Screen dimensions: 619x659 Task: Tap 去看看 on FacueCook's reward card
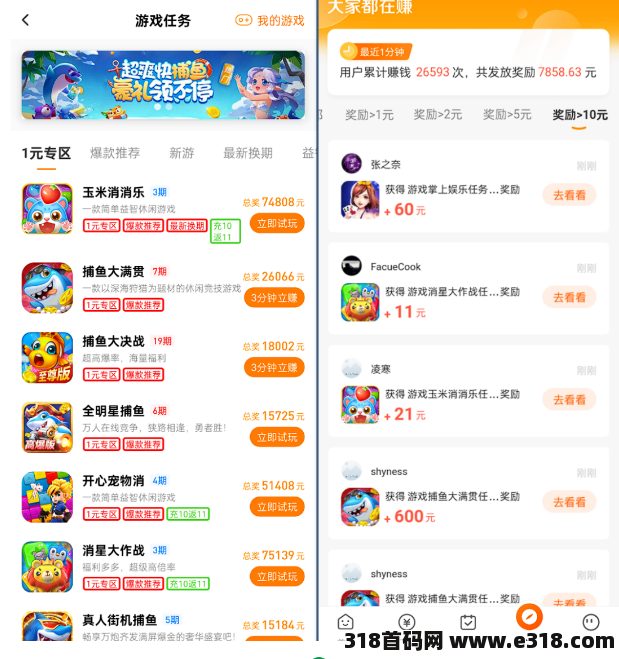click(x=569, y=297)
